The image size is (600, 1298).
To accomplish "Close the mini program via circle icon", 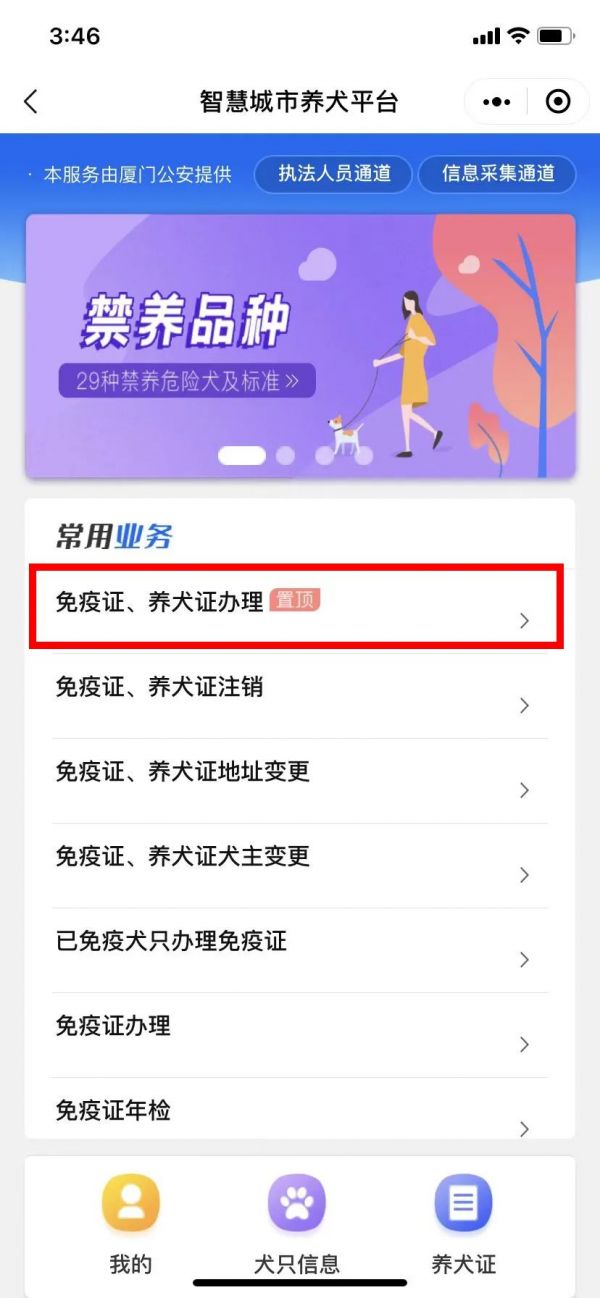I will [557, 102].
